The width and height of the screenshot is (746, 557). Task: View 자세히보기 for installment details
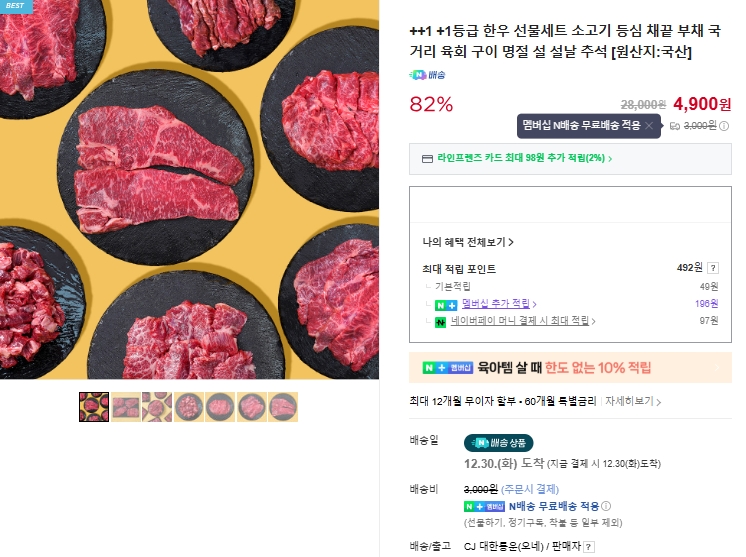click(633, 401)
